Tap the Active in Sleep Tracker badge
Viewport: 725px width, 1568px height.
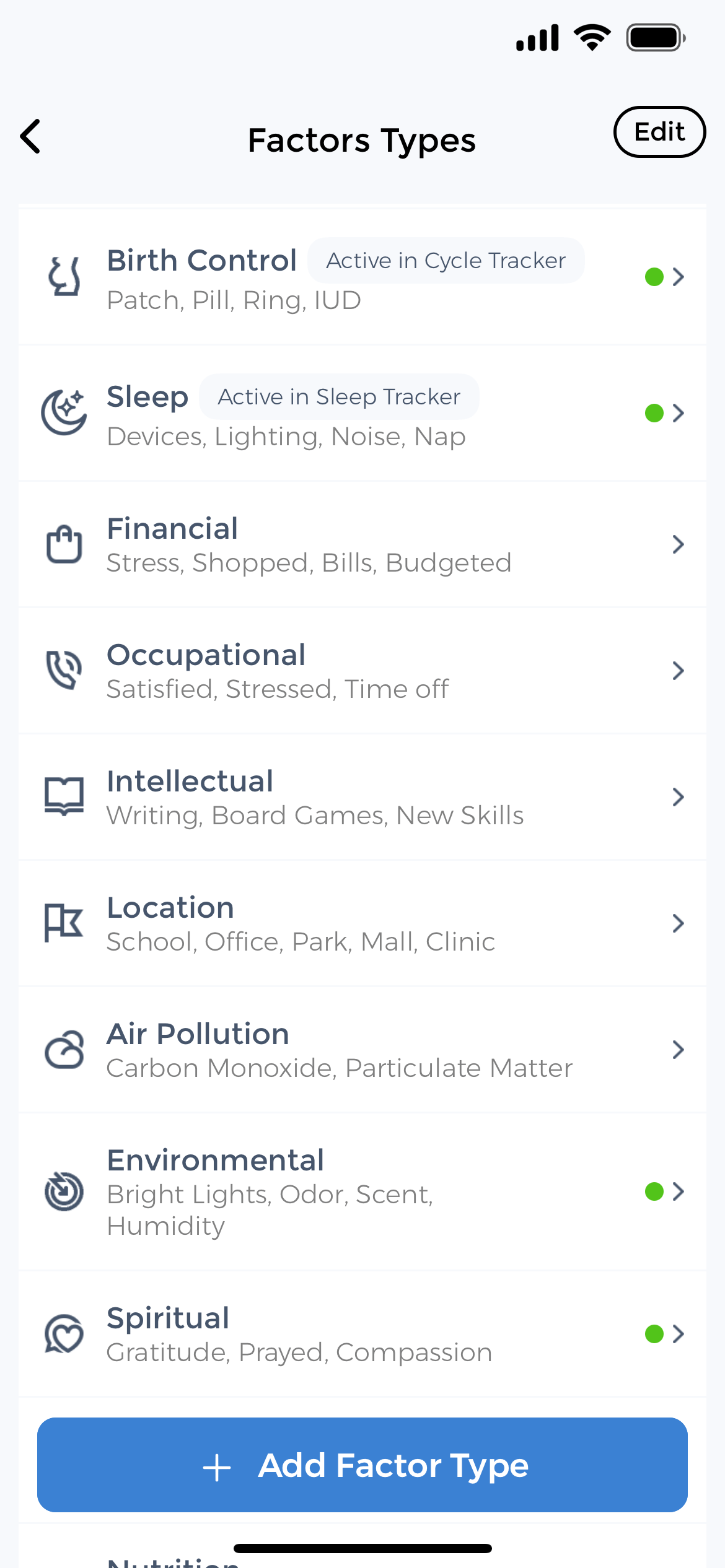(338, 396)
